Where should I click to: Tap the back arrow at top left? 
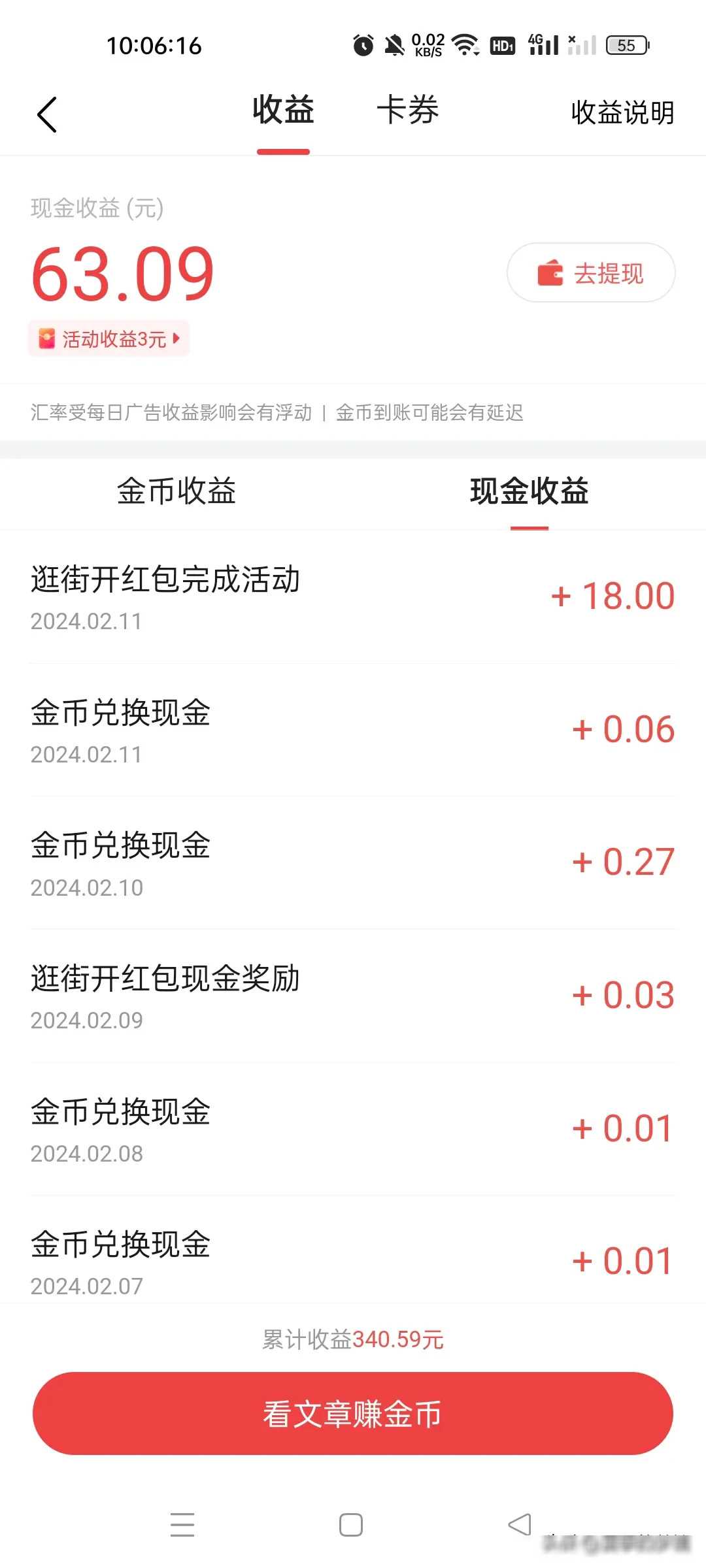point(47,112)
